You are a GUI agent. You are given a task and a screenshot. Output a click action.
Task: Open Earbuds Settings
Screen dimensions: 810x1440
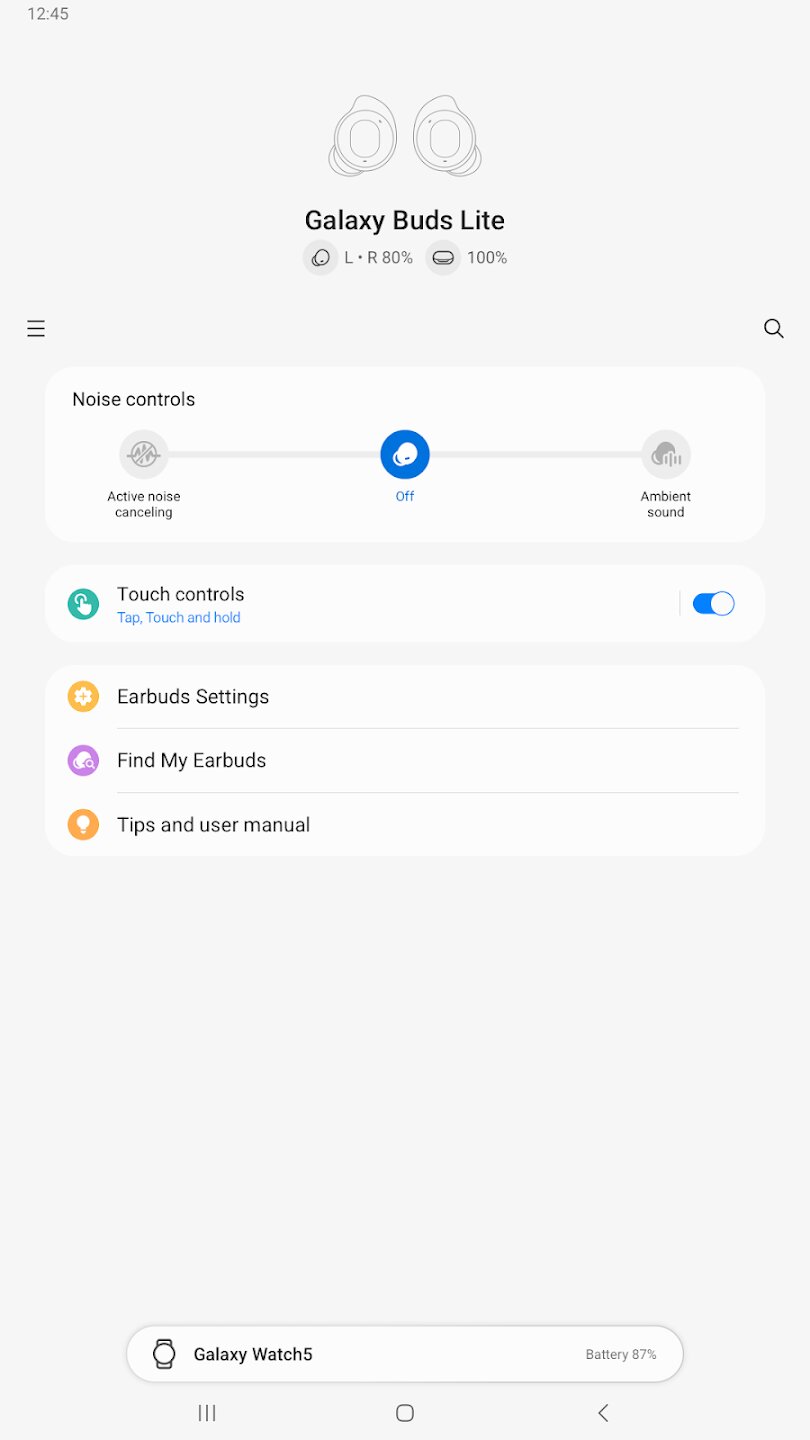pyautogui.click(x=405, y=697)
